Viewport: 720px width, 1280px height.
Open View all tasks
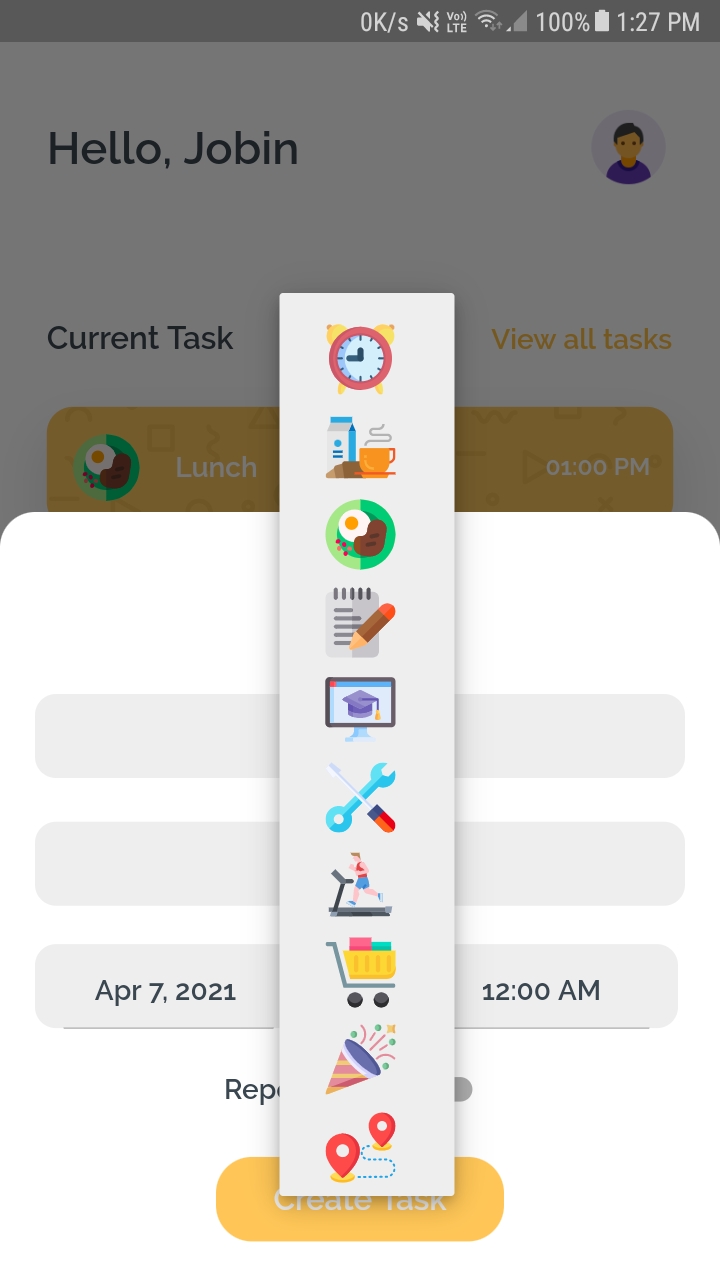point(581,339)
